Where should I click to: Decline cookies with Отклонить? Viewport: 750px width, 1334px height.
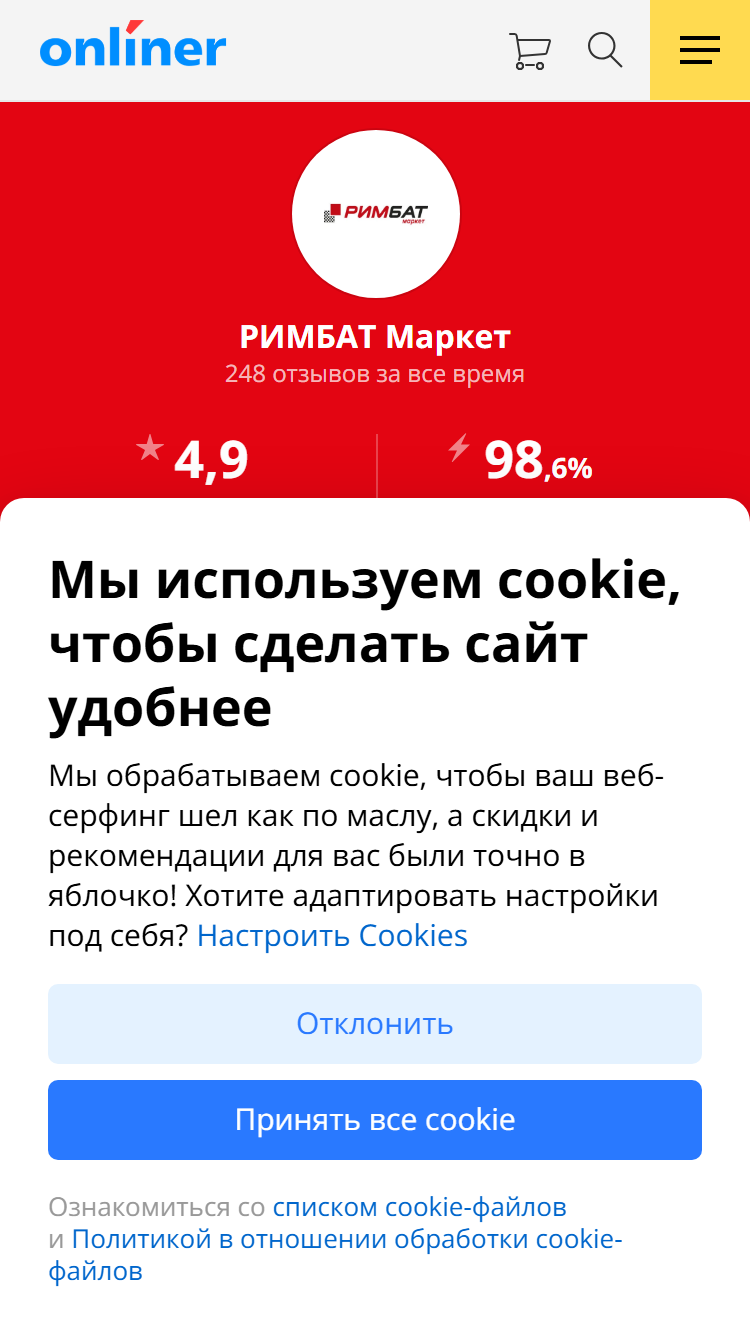(x=375, y=1024)
